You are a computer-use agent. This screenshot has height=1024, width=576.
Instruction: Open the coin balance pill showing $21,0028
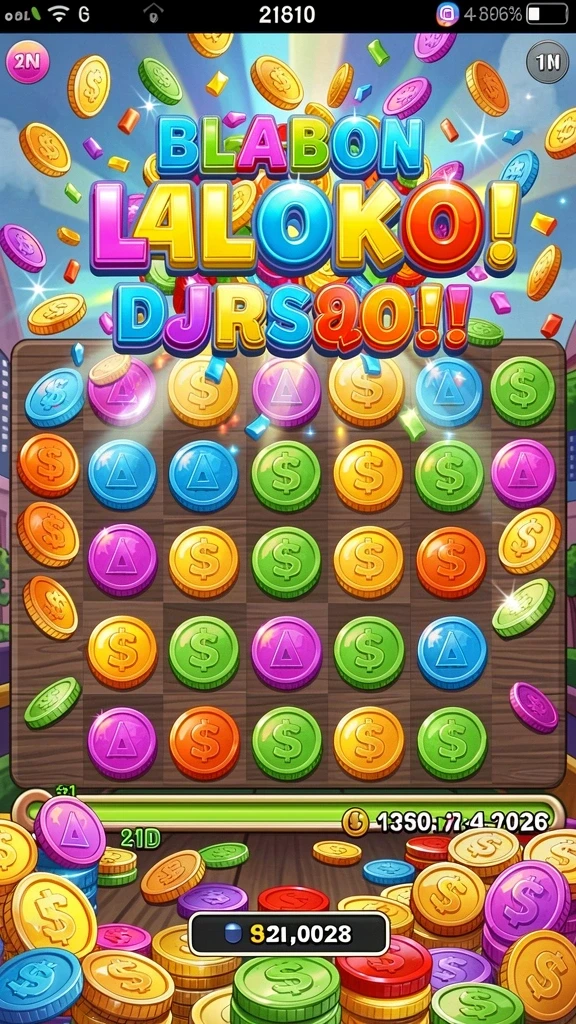point(289,934)
